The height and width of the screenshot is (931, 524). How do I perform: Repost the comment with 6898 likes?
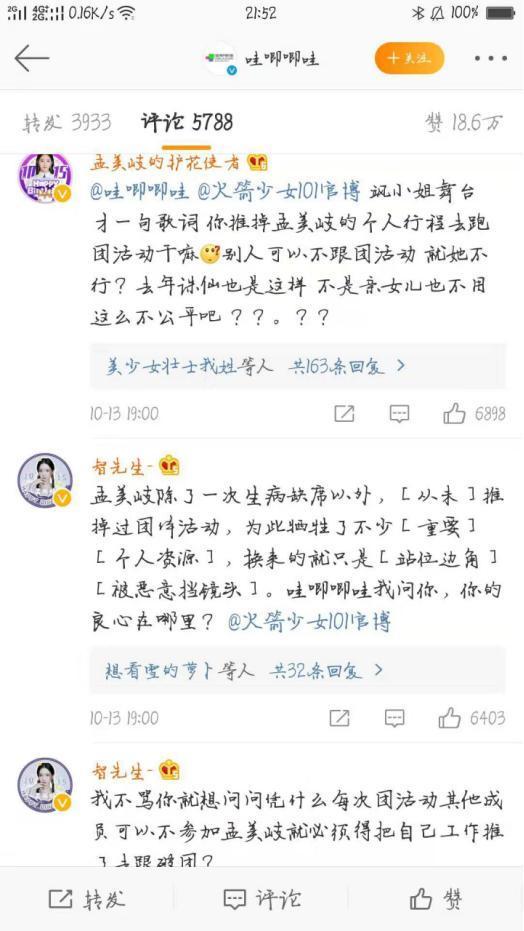point(344,413)
